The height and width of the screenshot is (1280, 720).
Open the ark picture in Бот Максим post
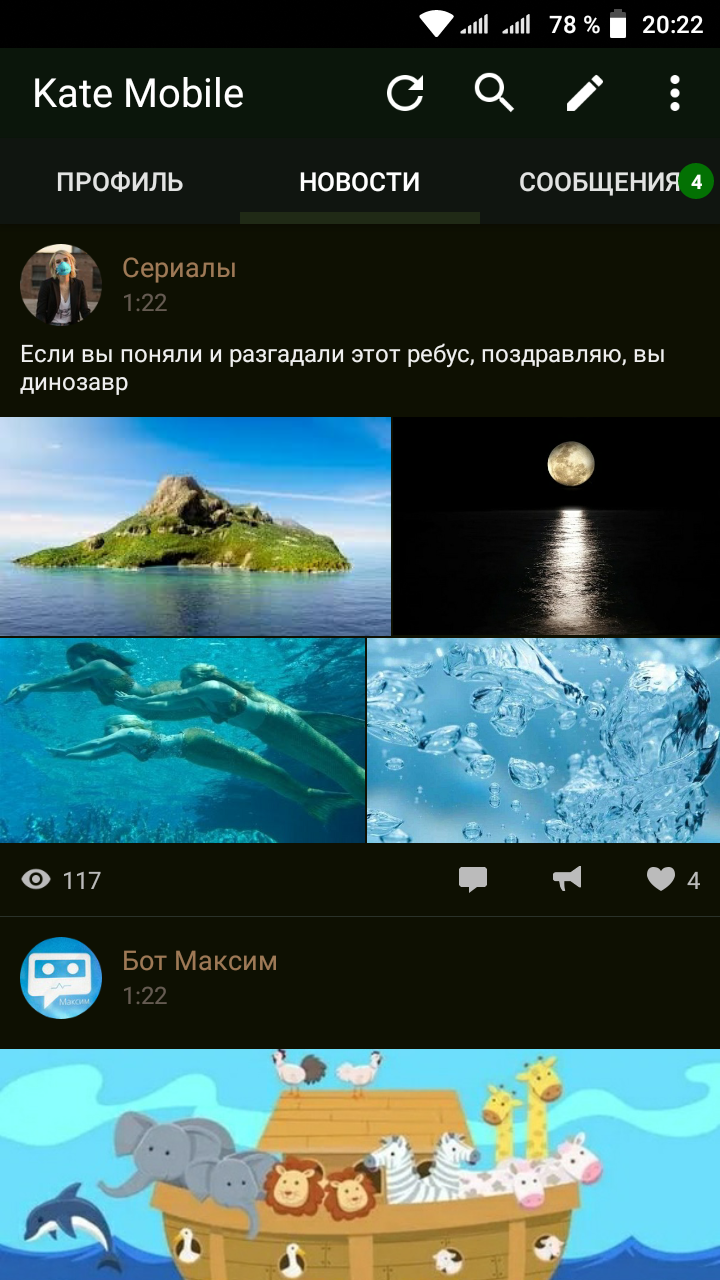click(360, 1164)
